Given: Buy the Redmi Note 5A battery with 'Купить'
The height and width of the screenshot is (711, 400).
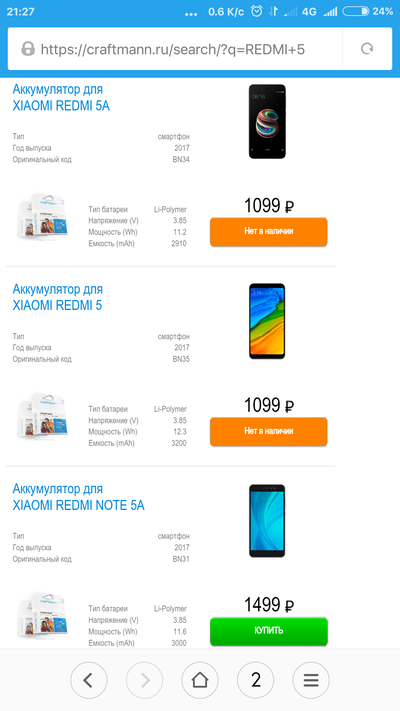Looking at the screenshot, I should pyautogui.click(x=268, y=631).
